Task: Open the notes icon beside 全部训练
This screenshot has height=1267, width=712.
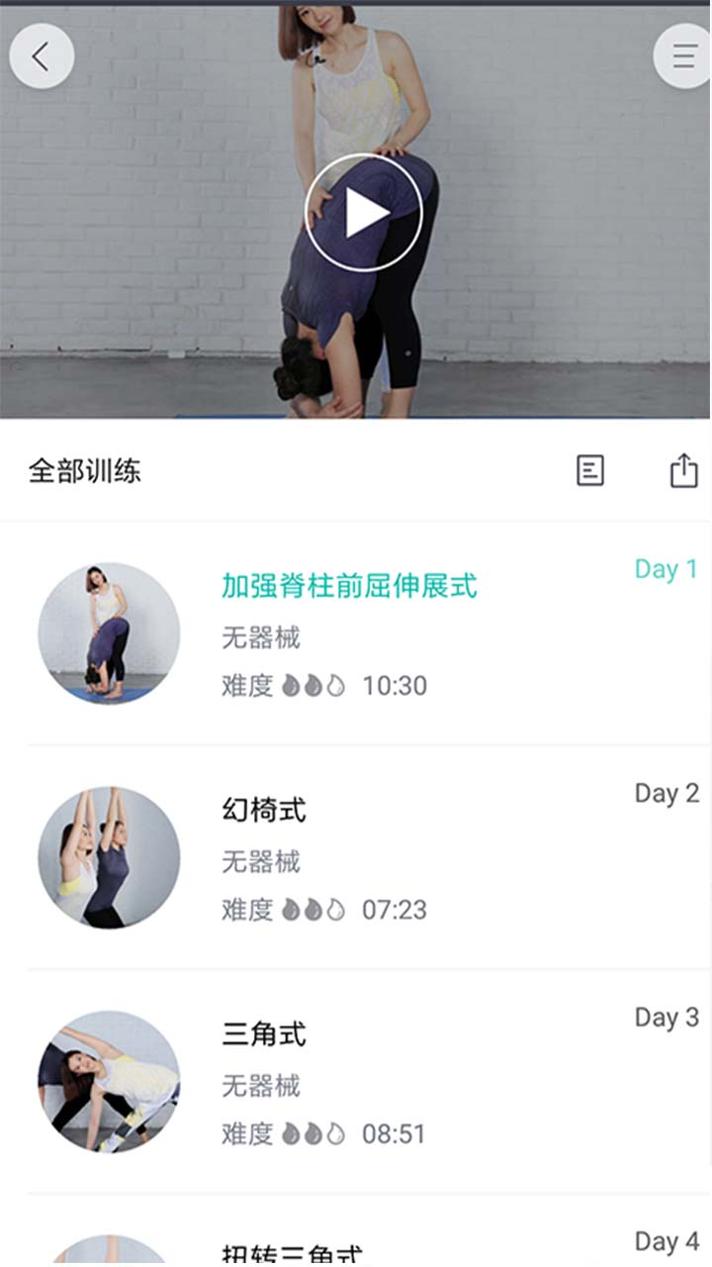Action: 591,470
